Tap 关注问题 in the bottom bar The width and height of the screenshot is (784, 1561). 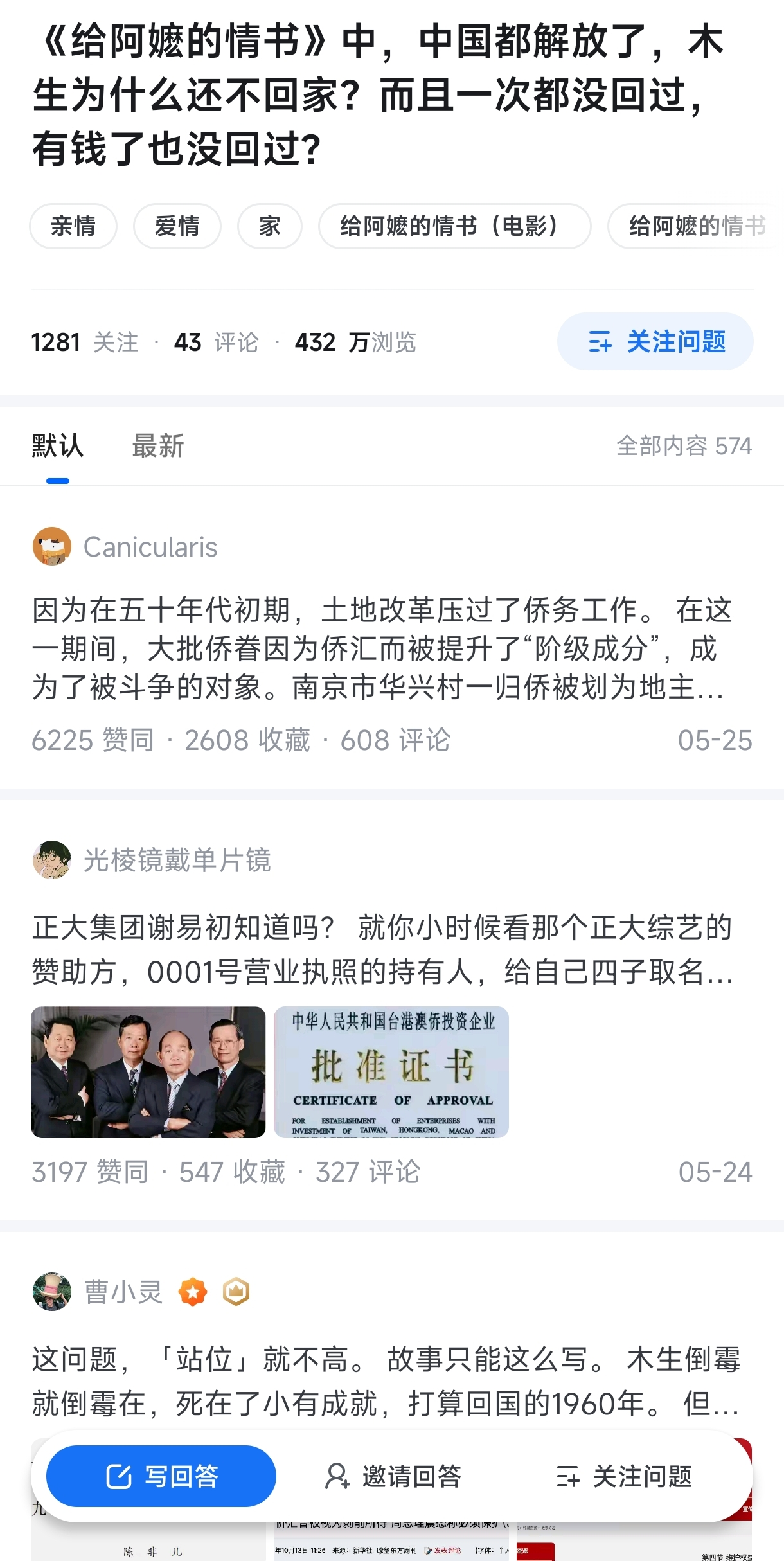coord(623,1476)
